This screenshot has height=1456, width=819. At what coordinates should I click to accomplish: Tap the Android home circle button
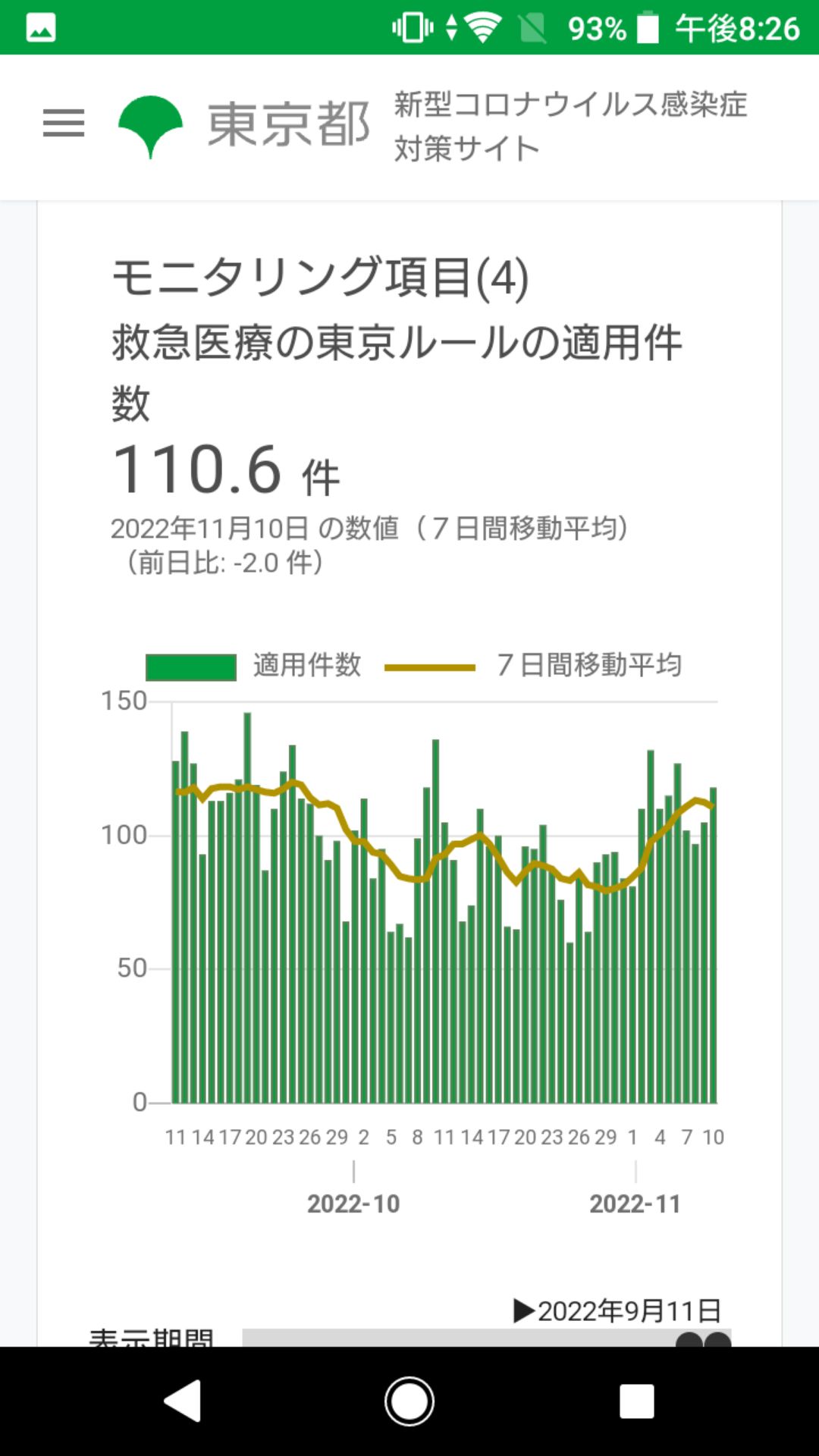tap(409, 1401)
